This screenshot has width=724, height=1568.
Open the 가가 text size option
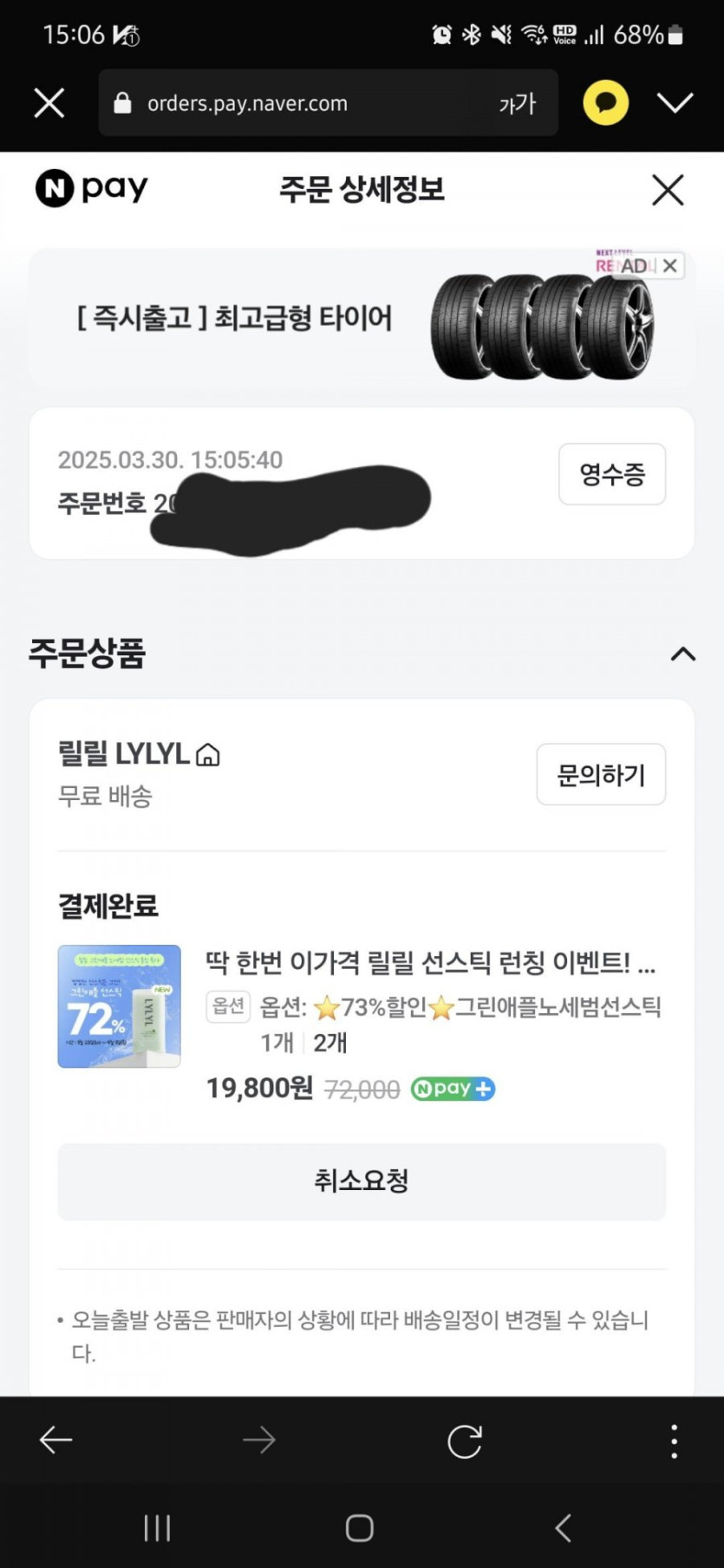pos(518,105)
